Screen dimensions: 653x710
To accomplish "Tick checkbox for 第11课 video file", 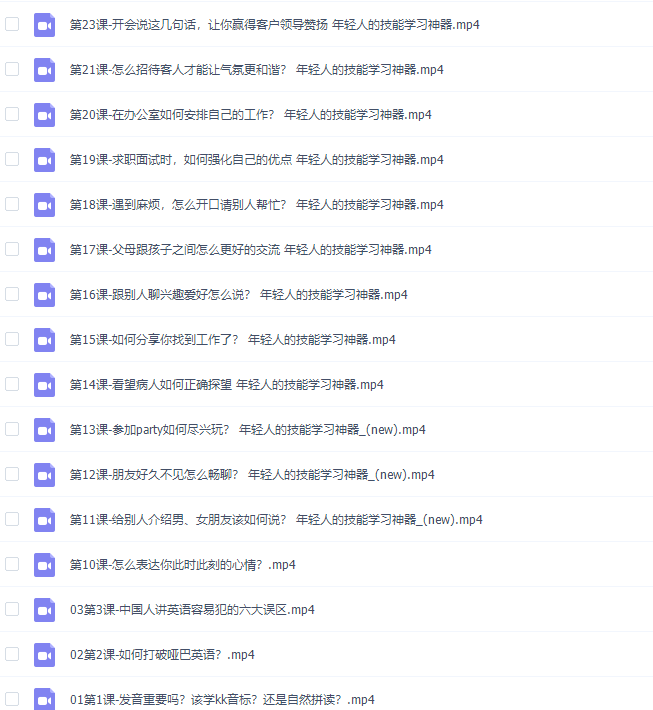I will (x=12, y=519).
